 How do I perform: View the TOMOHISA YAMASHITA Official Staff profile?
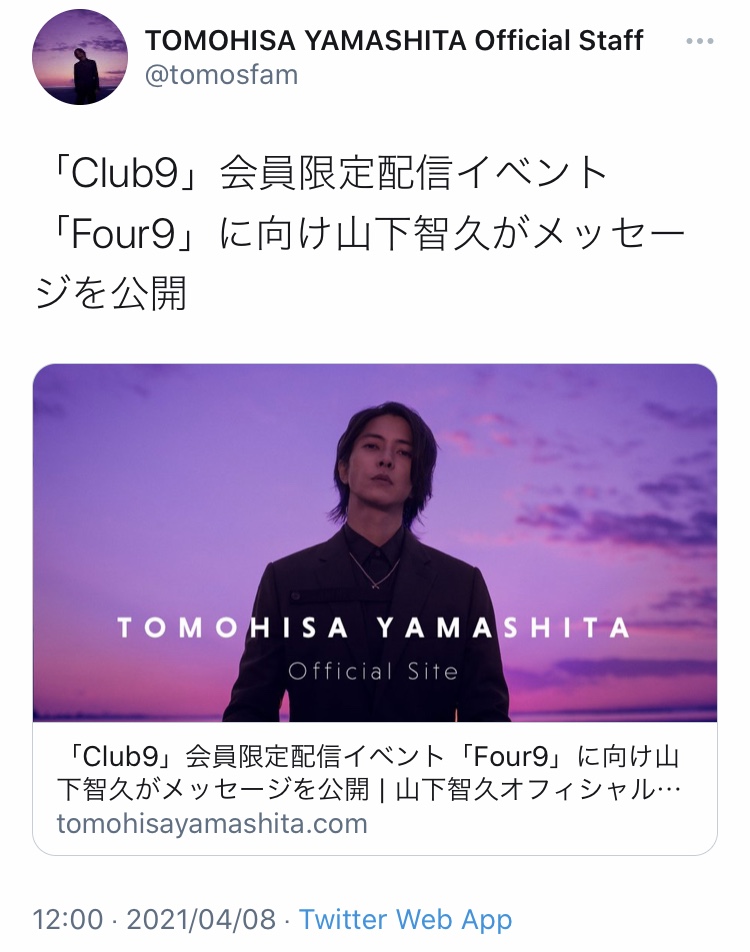click(394, 41)
